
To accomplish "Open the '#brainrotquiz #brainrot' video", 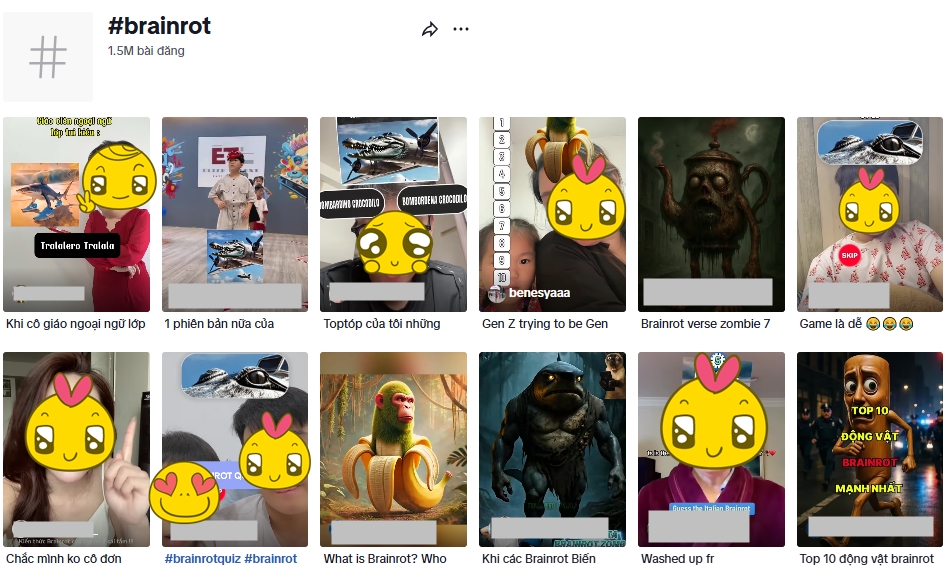I will pos(235,449).
